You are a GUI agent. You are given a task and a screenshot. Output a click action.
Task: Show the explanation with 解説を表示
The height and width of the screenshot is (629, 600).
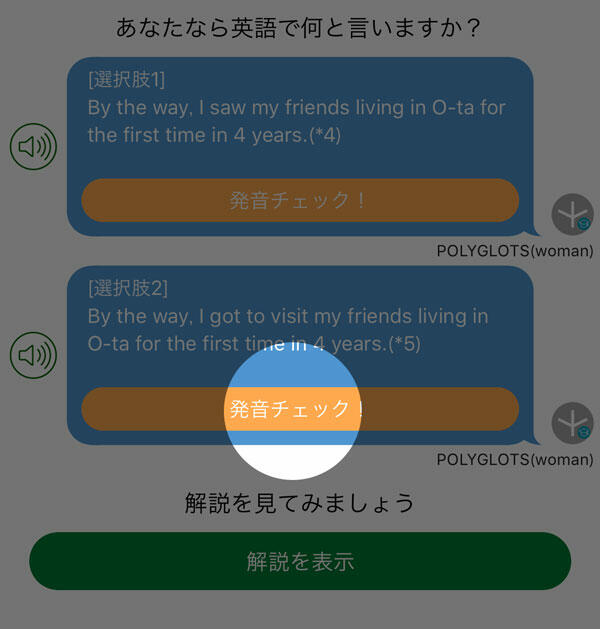pos(299,561)
